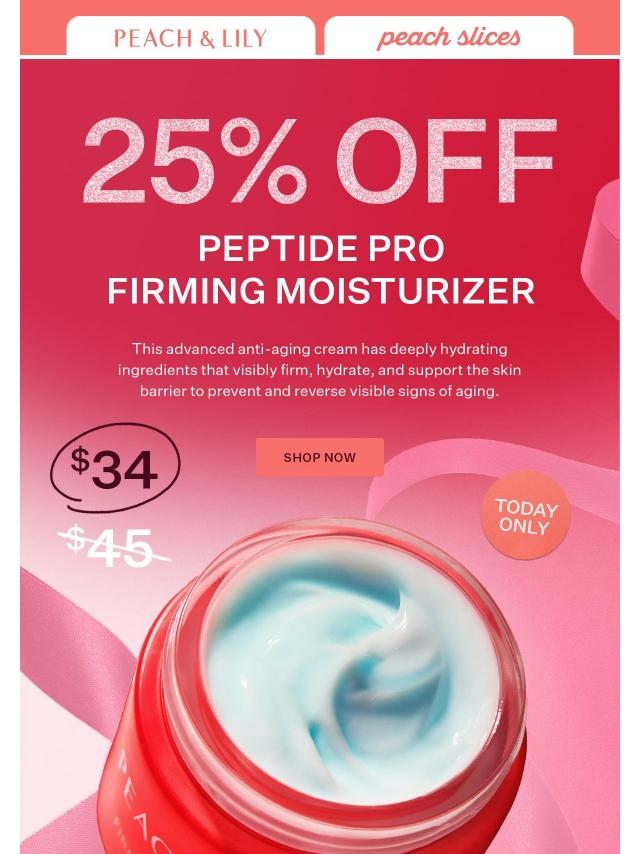
Task: Tap the SHOP NOW button
Action: pos(320,457)
